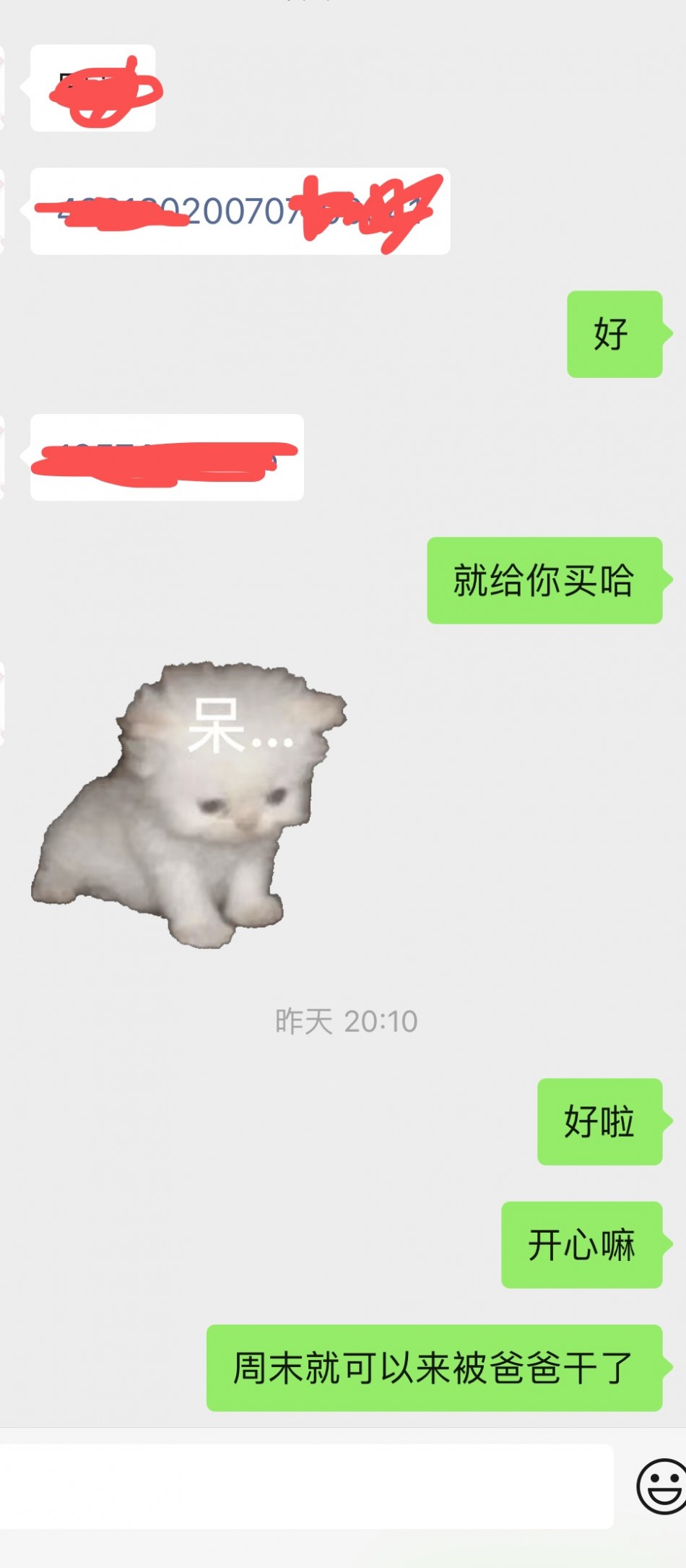Open the emoji picker
Image resolution: width=686 pixels, height=1568 pixels.
tap(661, 1486)
